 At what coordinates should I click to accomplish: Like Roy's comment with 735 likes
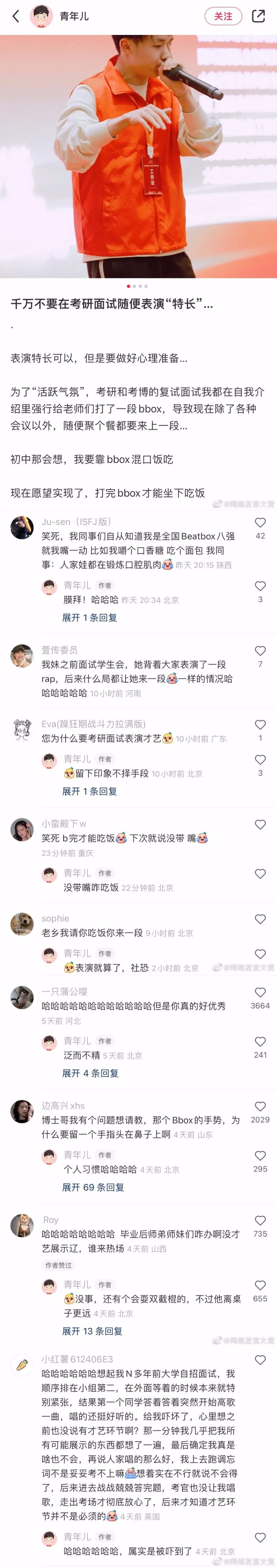click(x=260, y=1220)
